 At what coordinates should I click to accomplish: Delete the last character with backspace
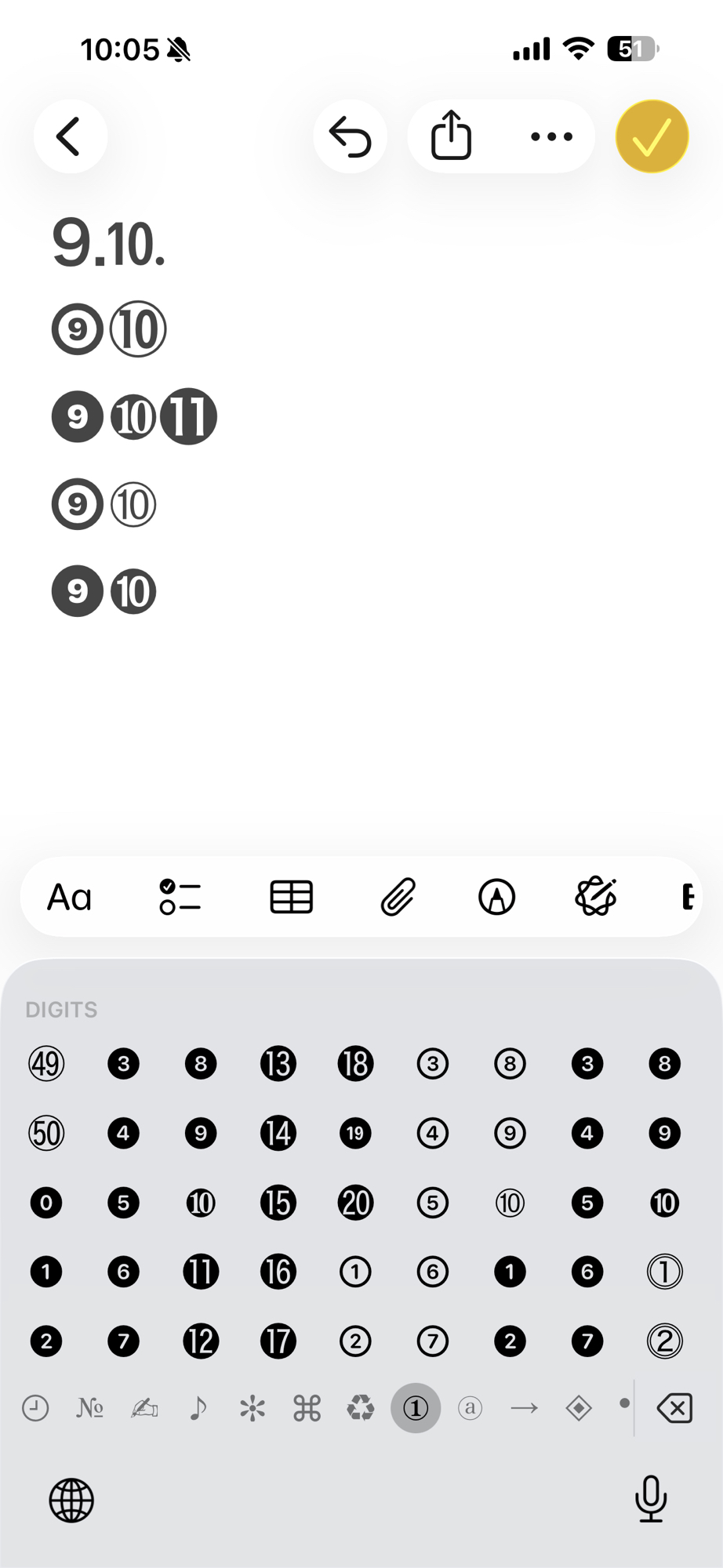674,1409
